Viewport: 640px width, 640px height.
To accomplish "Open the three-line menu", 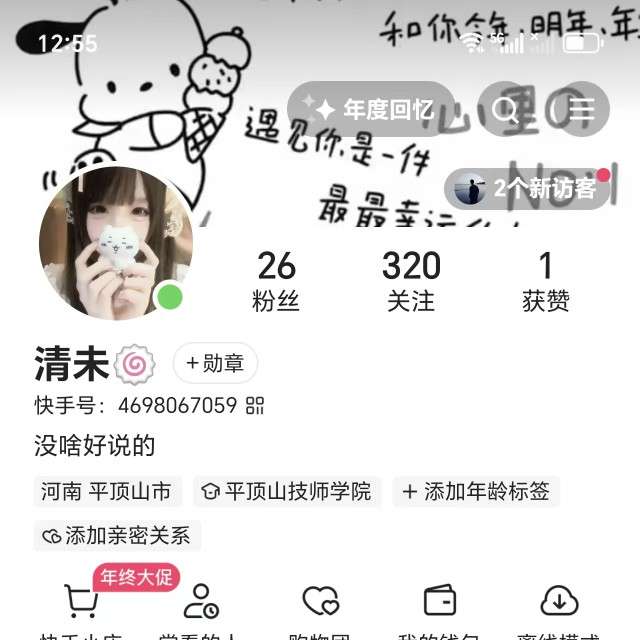I will (581, 109).
